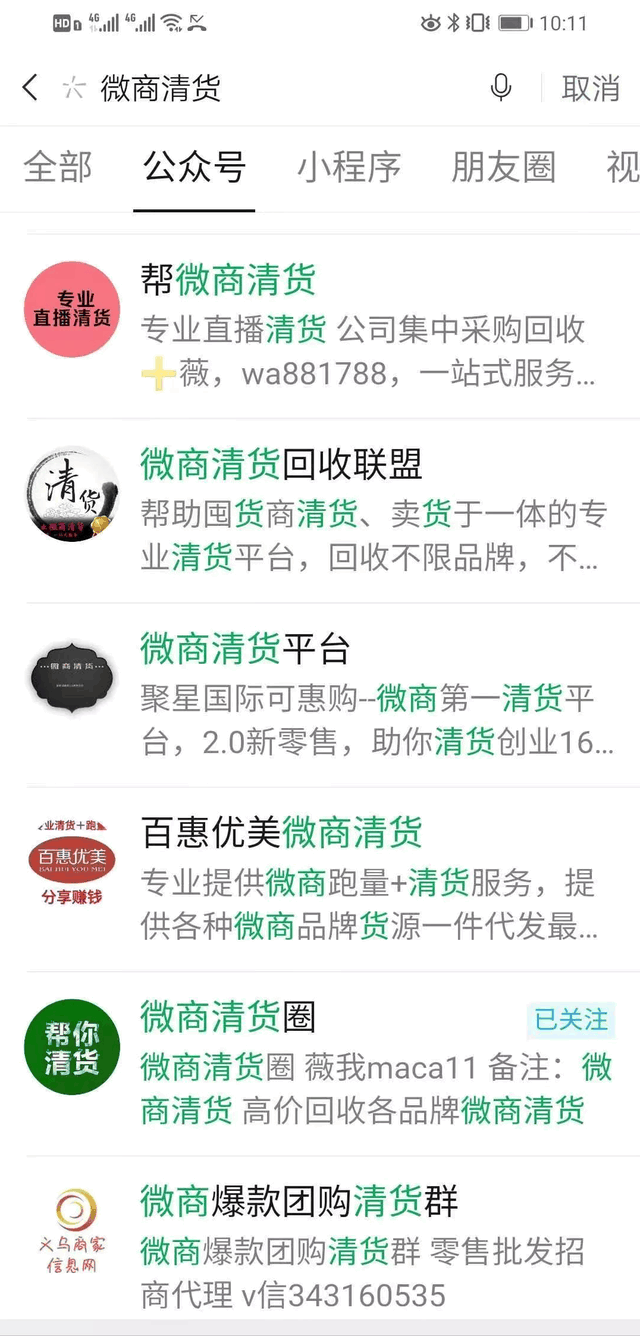Start voice search with microphone icon
640x1336 pixels.
[x=501, y=88]
